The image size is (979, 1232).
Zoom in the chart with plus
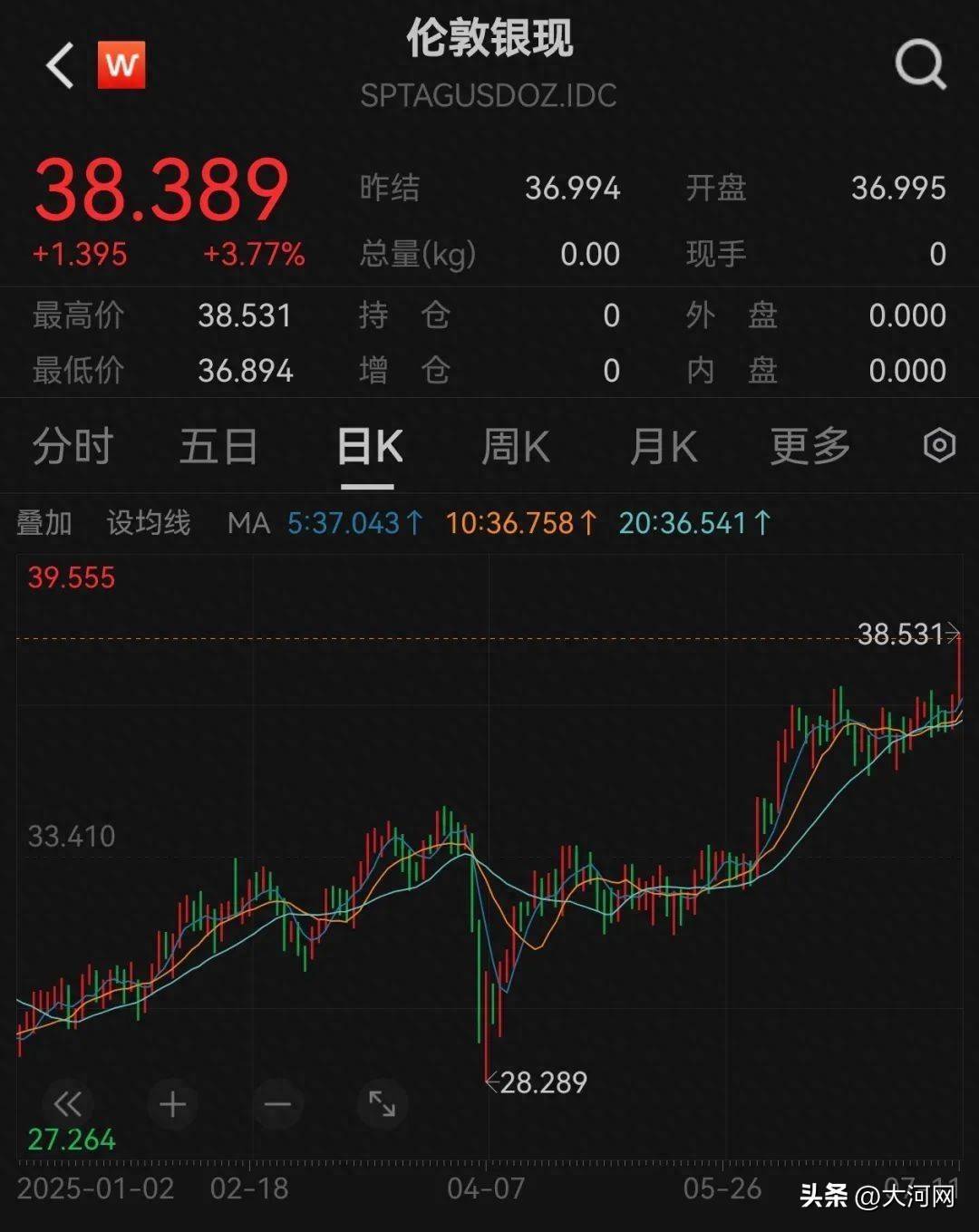coord(172,1103)
